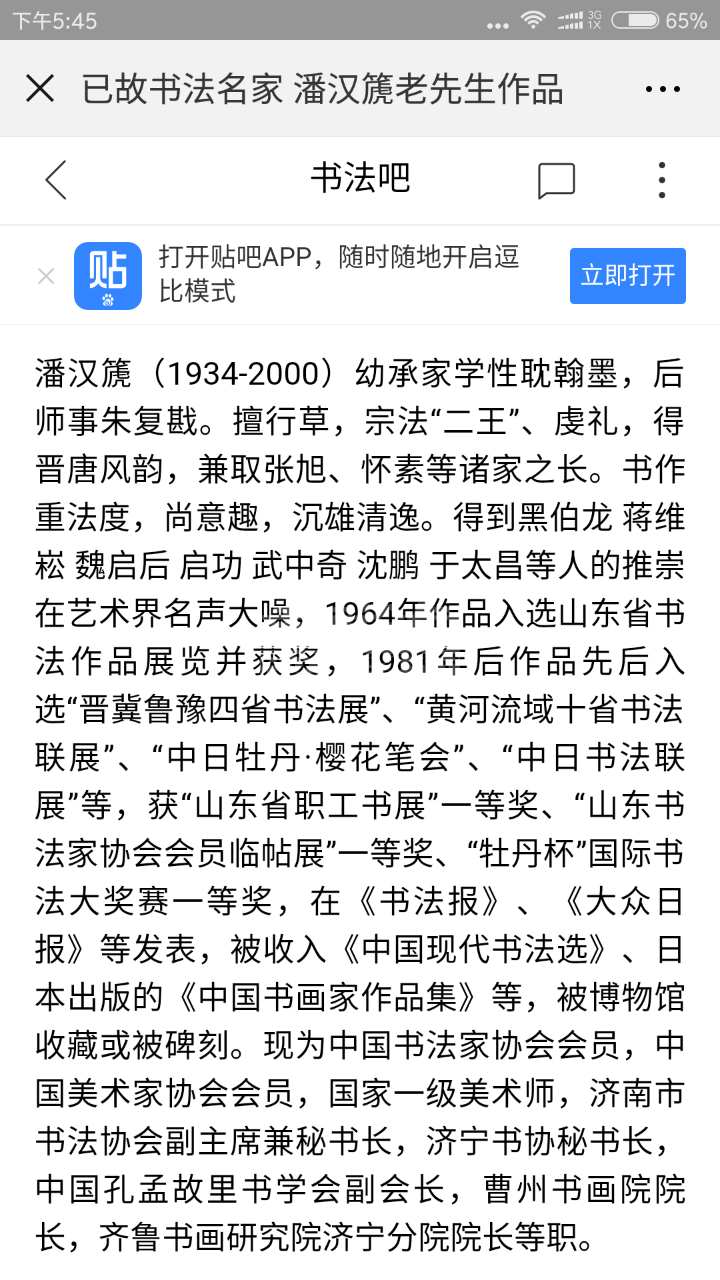Open the message bubble icon in 书法吧 bar
This screenshot has height=1280, width=720.
click(556, 180)
